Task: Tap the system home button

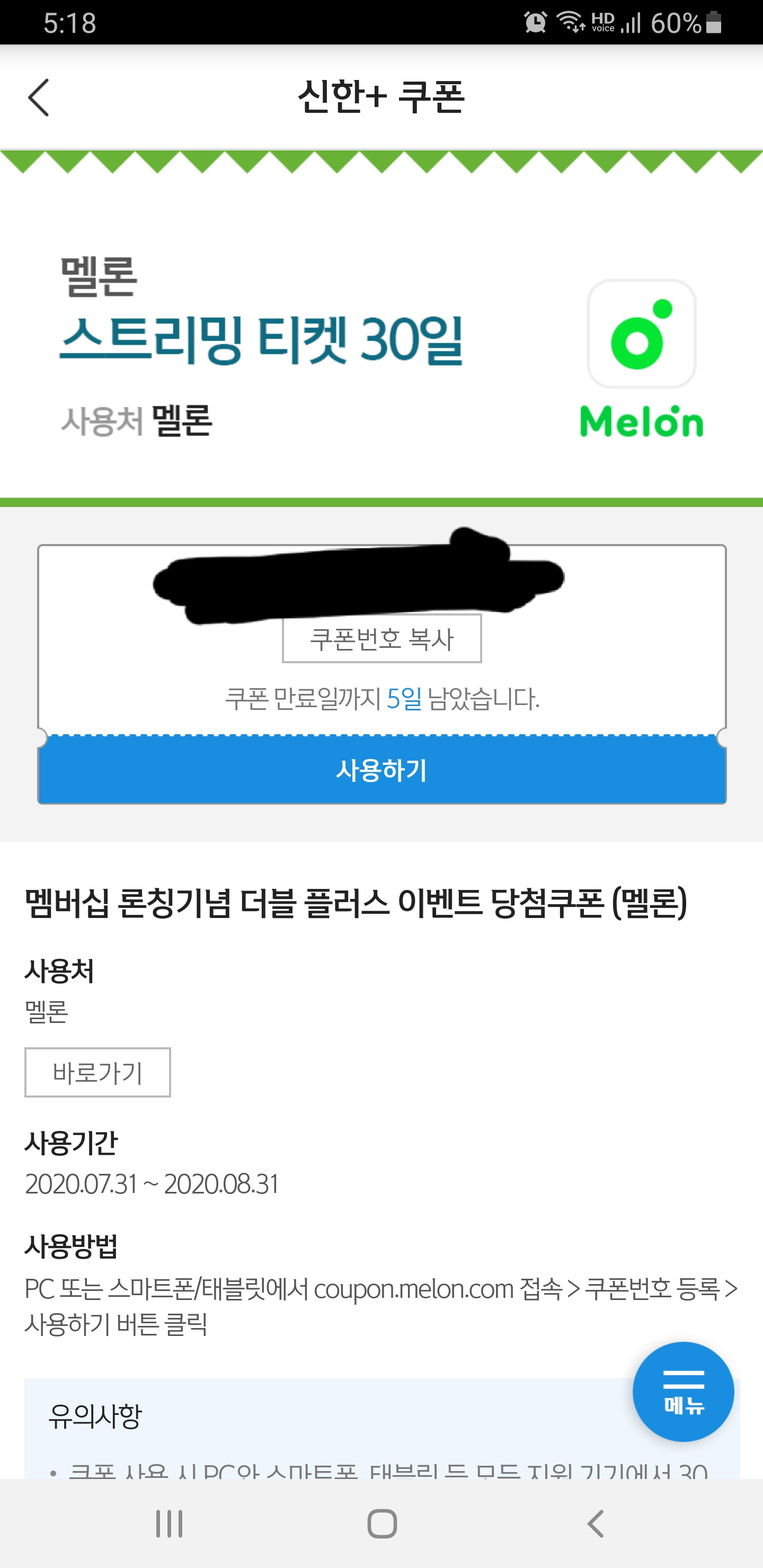Action: coord(382,1524)
